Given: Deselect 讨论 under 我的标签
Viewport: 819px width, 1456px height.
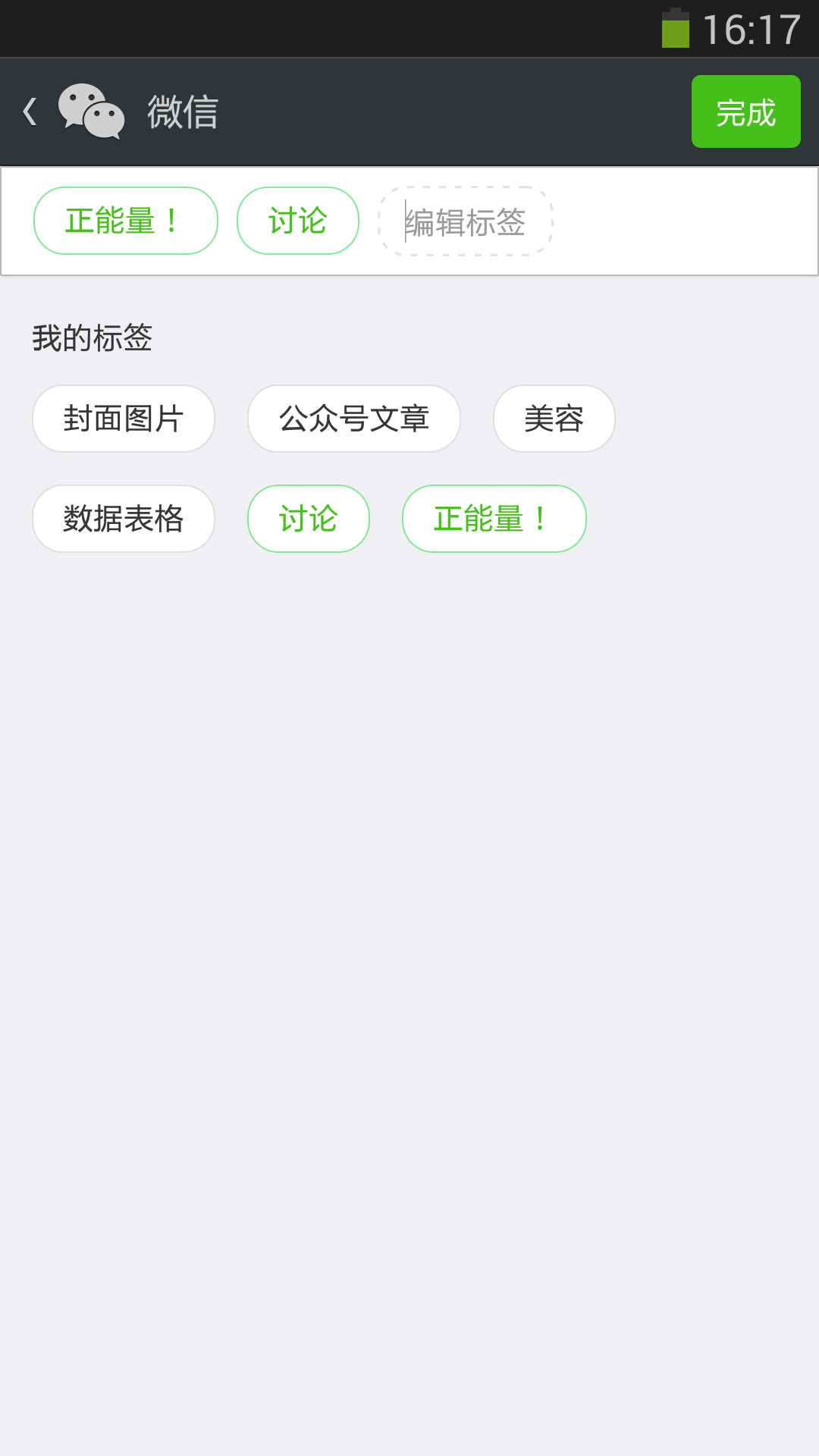Looking at the screenshot, I should [309, 519].
